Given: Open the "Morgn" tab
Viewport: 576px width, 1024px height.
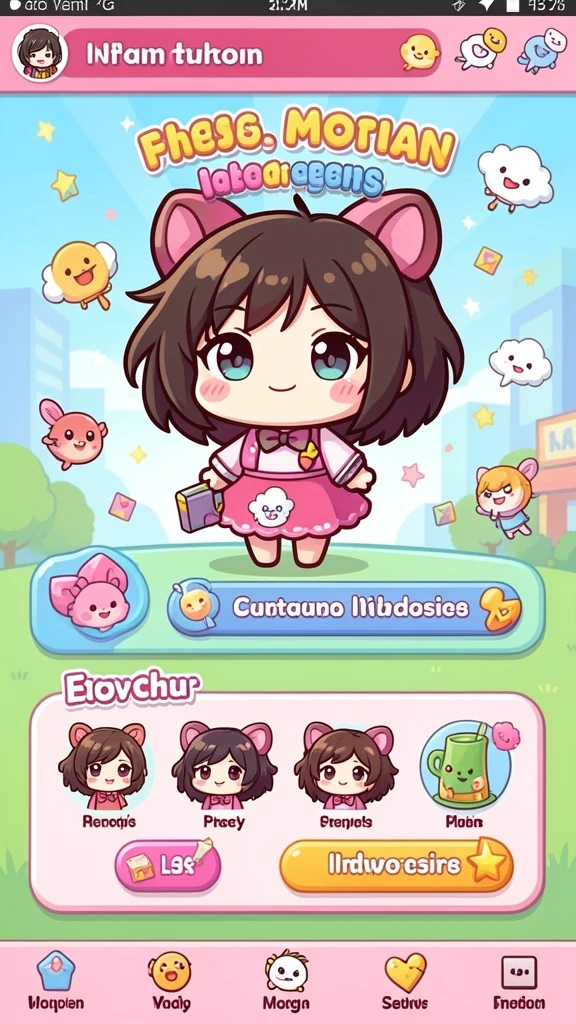Looking at the screenshot, I should (x=286, y=982).
